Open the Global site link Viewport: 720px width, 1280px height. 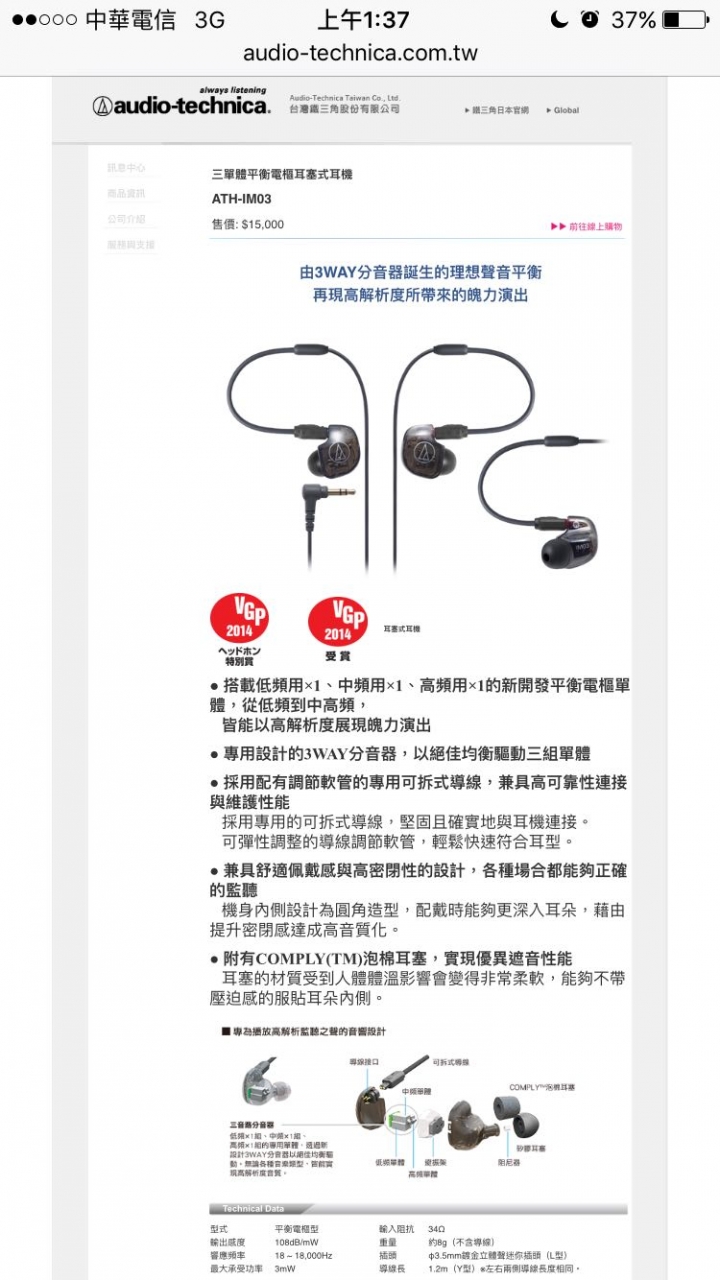[x=562, y=110]
